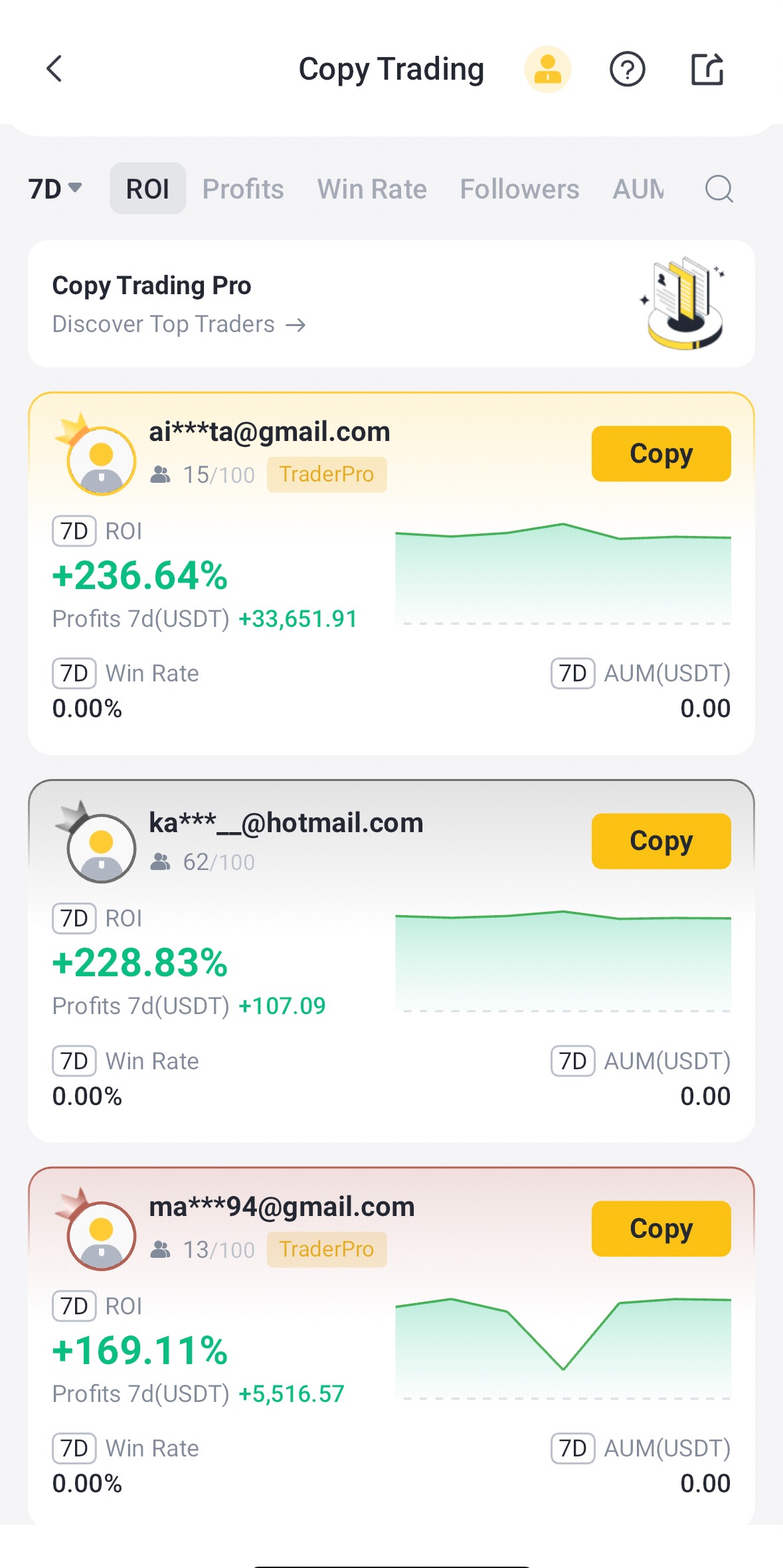This screenshot has width=783, height=1568.
Task: Expand the 7D period dropdown
Action: 55,189
